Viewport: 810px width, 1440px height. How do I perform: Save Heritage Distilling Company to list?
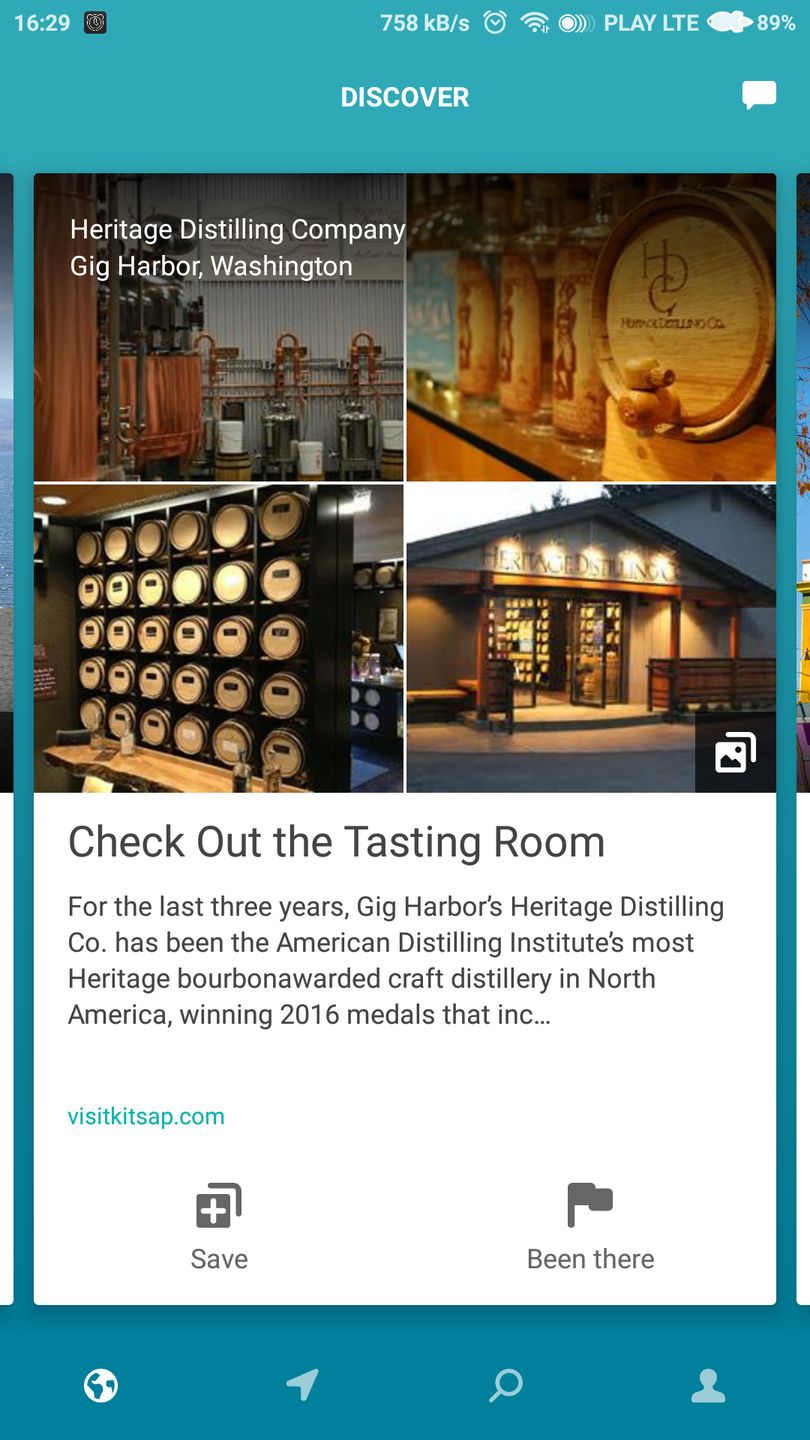coord(219,1226)
